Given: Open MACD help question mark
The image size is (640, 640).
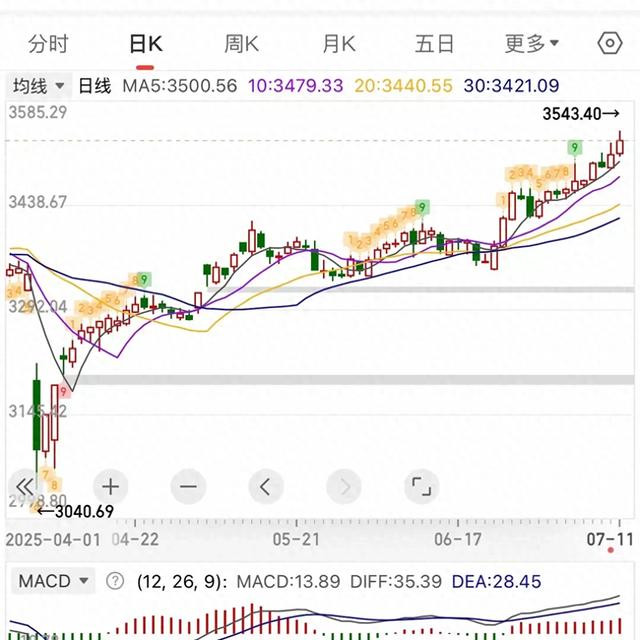Looking at the screenshot, I should pos(116,581).
